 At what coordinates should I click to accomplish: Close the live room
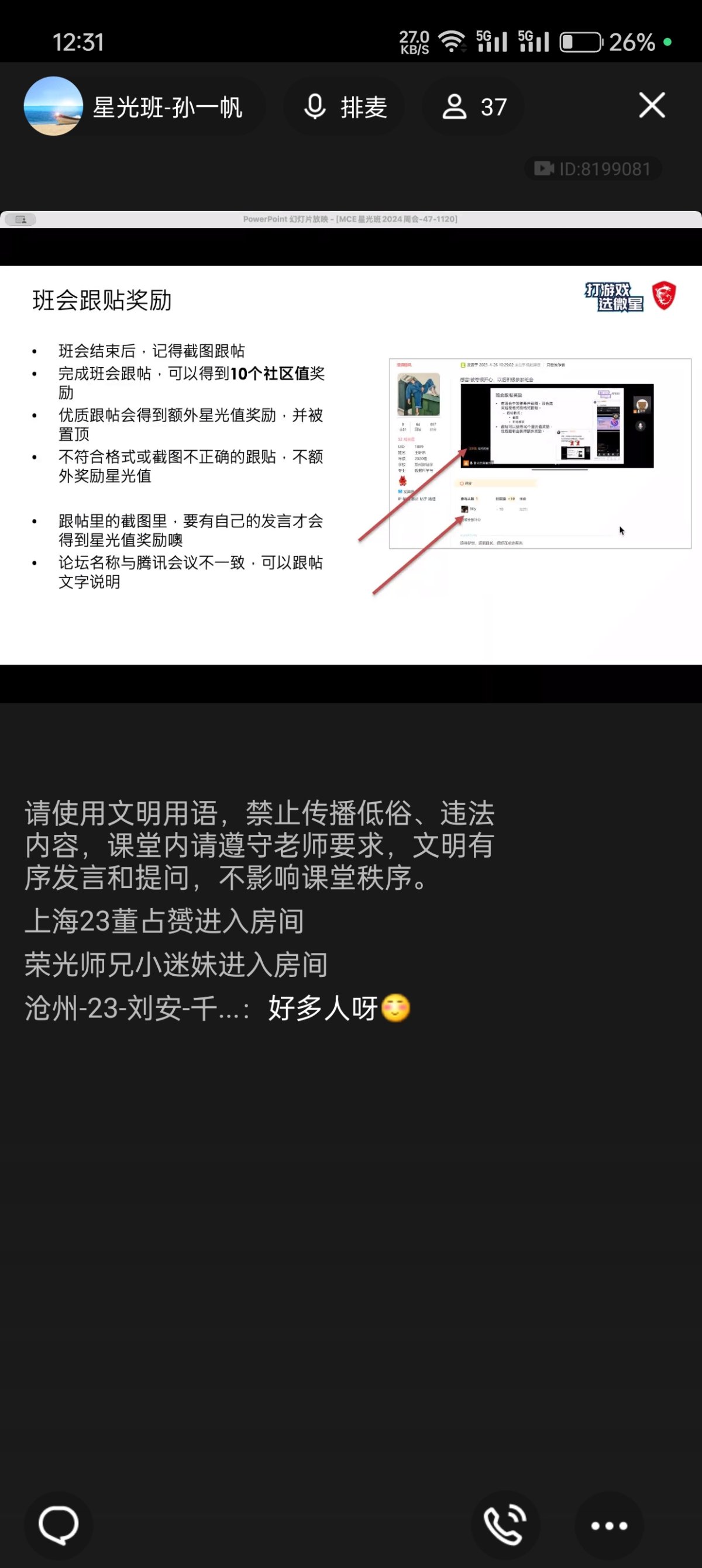click(652, 106)
